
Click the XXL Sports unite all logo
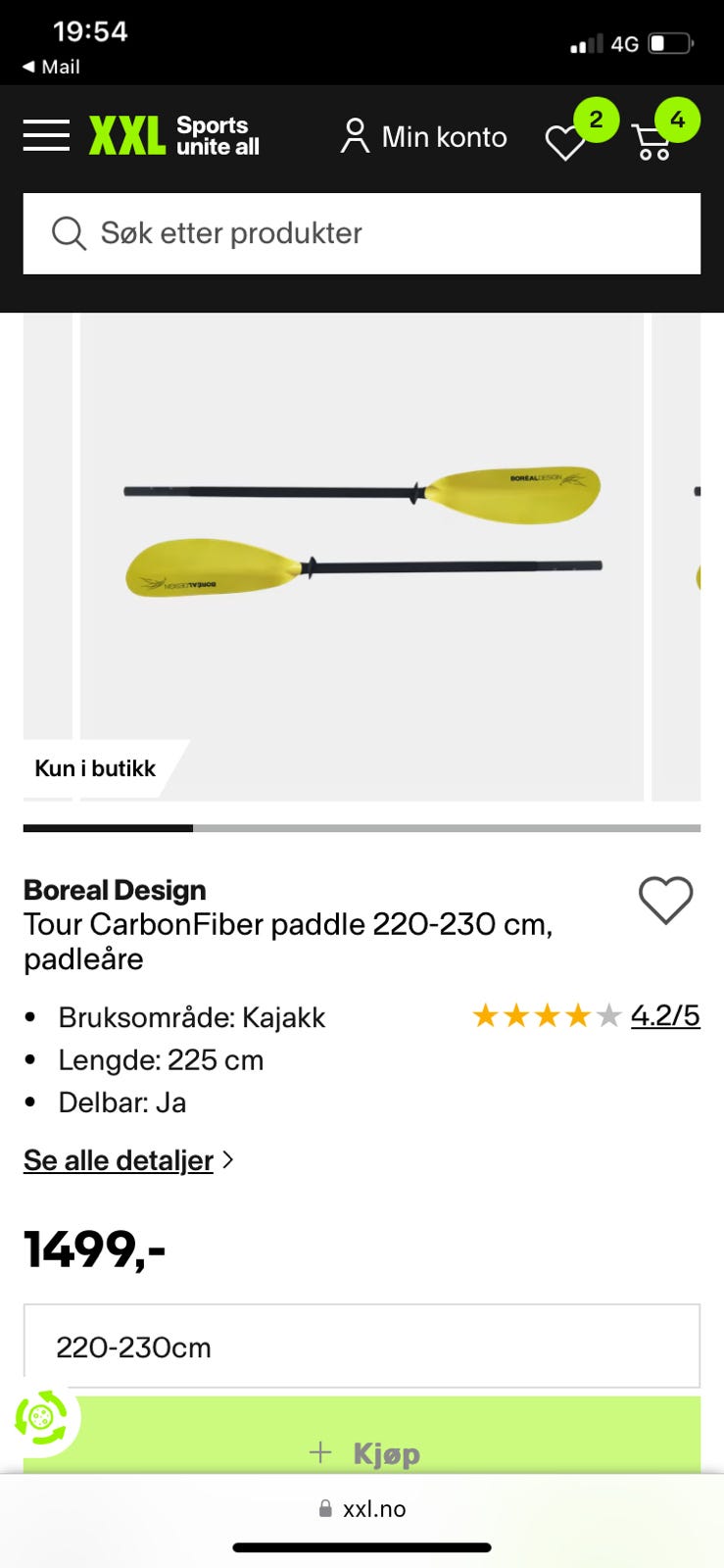tap(173, 135)
